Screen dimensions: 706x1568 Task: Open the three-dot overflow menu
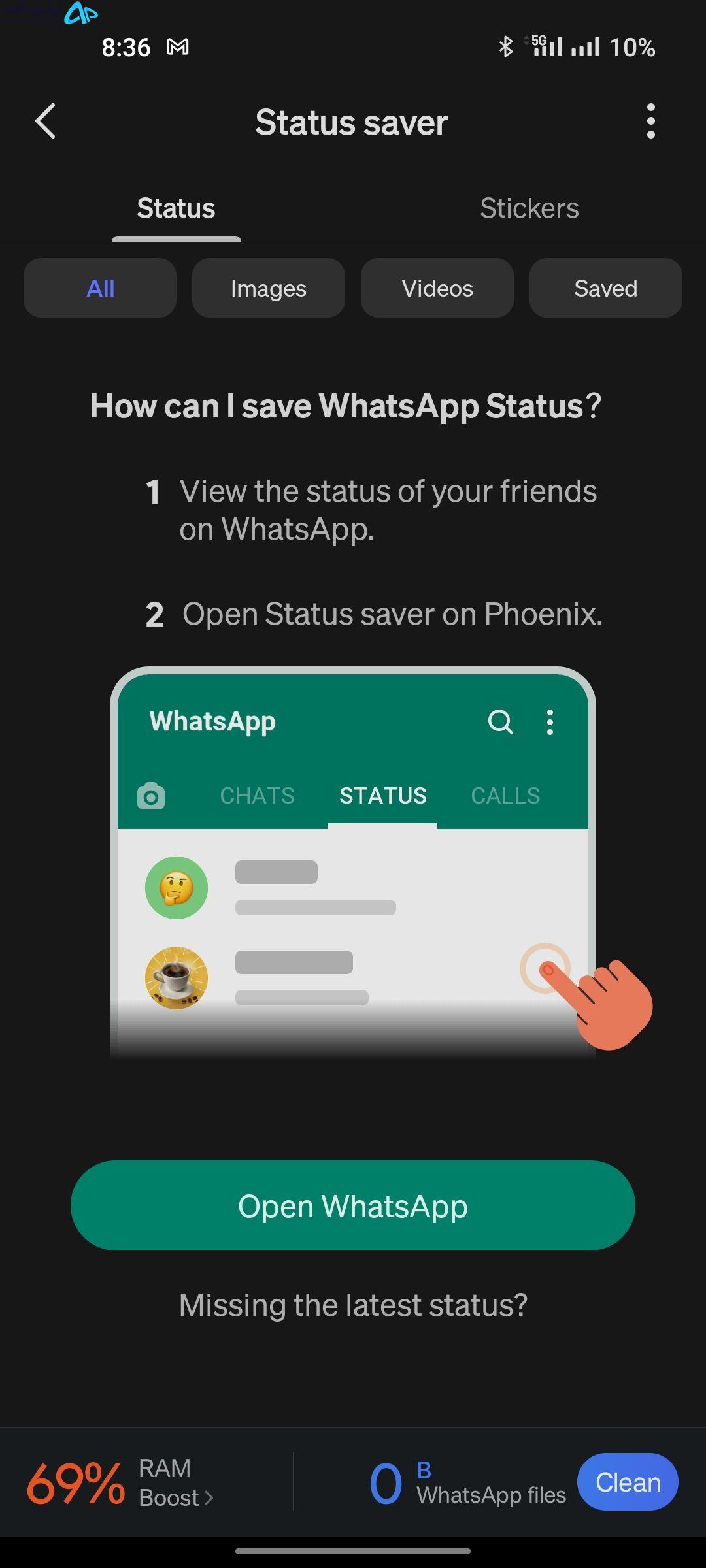point(650,122)
